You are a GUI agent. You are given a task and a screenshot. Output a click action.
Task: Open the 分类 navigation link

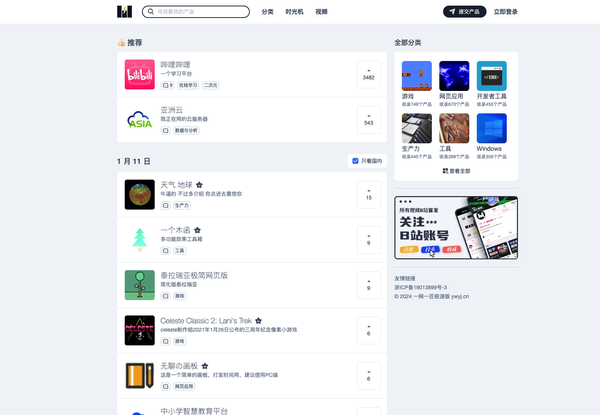[267, 12]
